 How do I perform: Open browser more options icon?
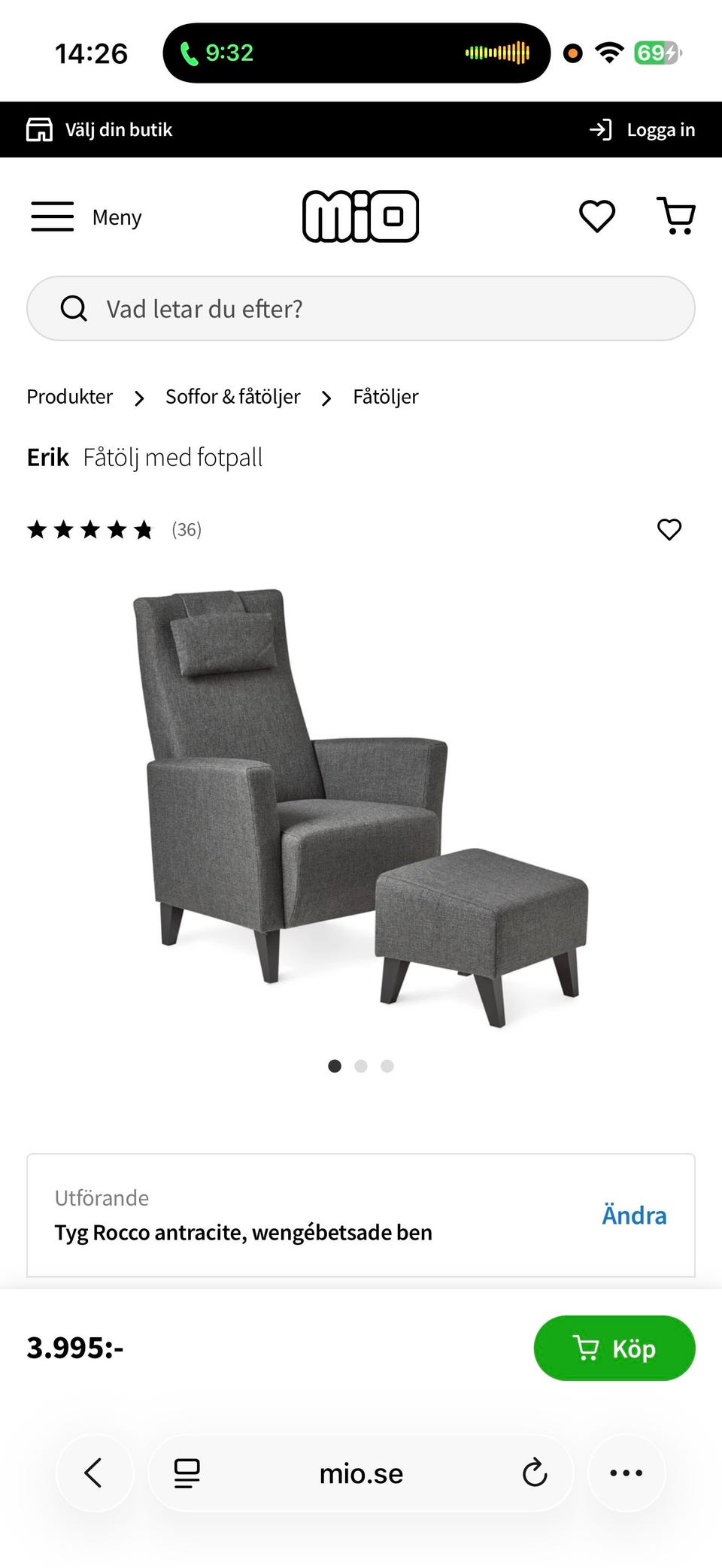626,1473
